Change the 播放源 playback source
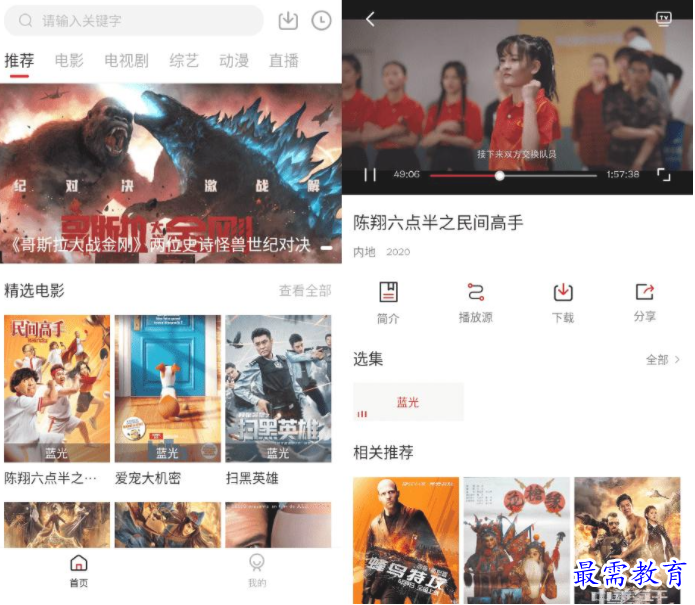The height and width of the screenshot is (605, 695). pyautogui.click(x=475, y=302)
